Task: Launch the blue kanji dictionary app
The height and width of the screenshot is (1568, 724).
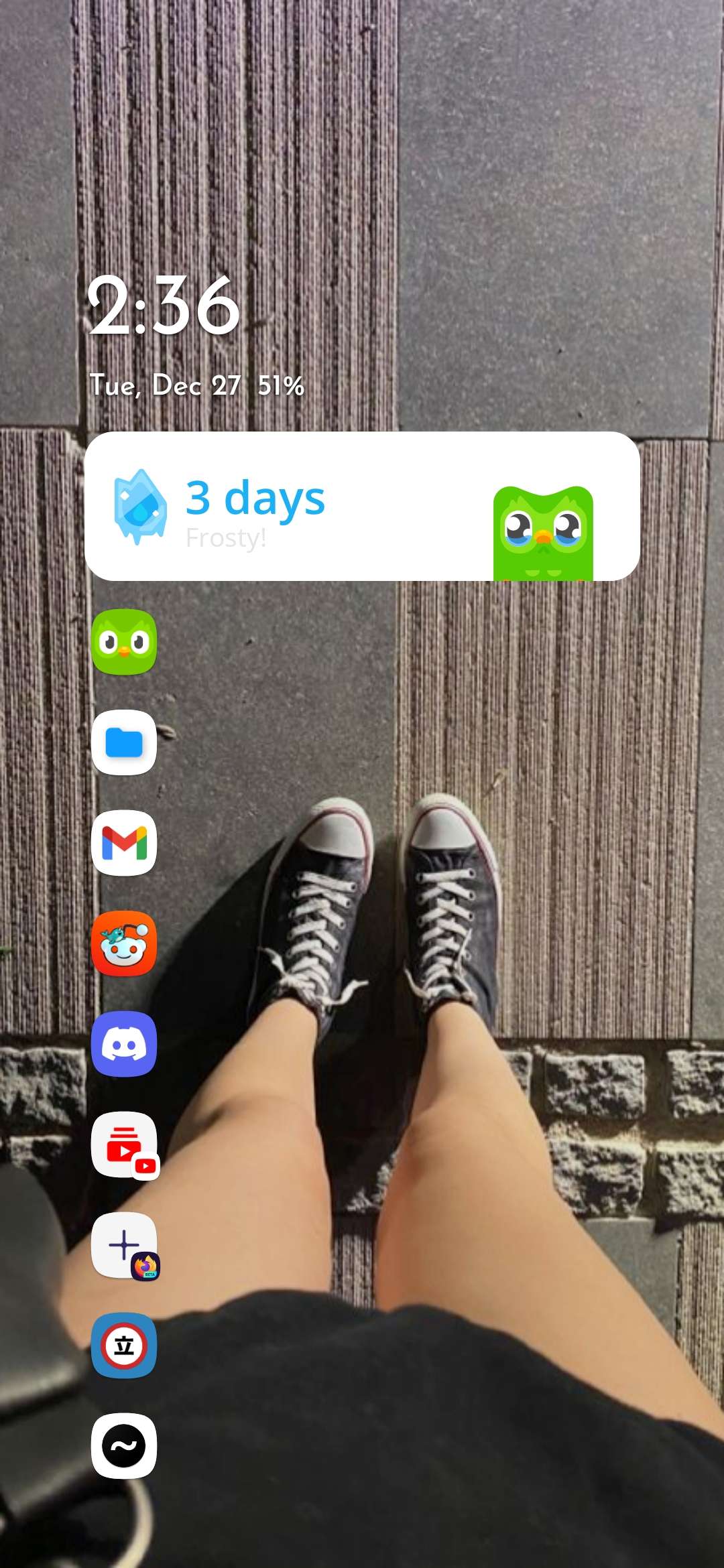Action: pyautogui.click(x=124, y=1346)
